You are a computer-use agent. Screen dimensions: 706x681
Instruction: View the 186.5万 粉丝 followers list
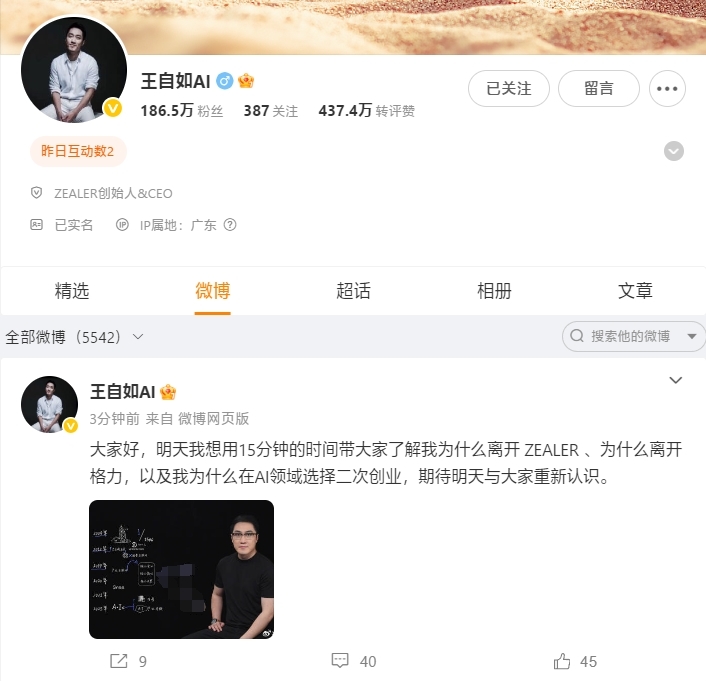coord(180,111)
